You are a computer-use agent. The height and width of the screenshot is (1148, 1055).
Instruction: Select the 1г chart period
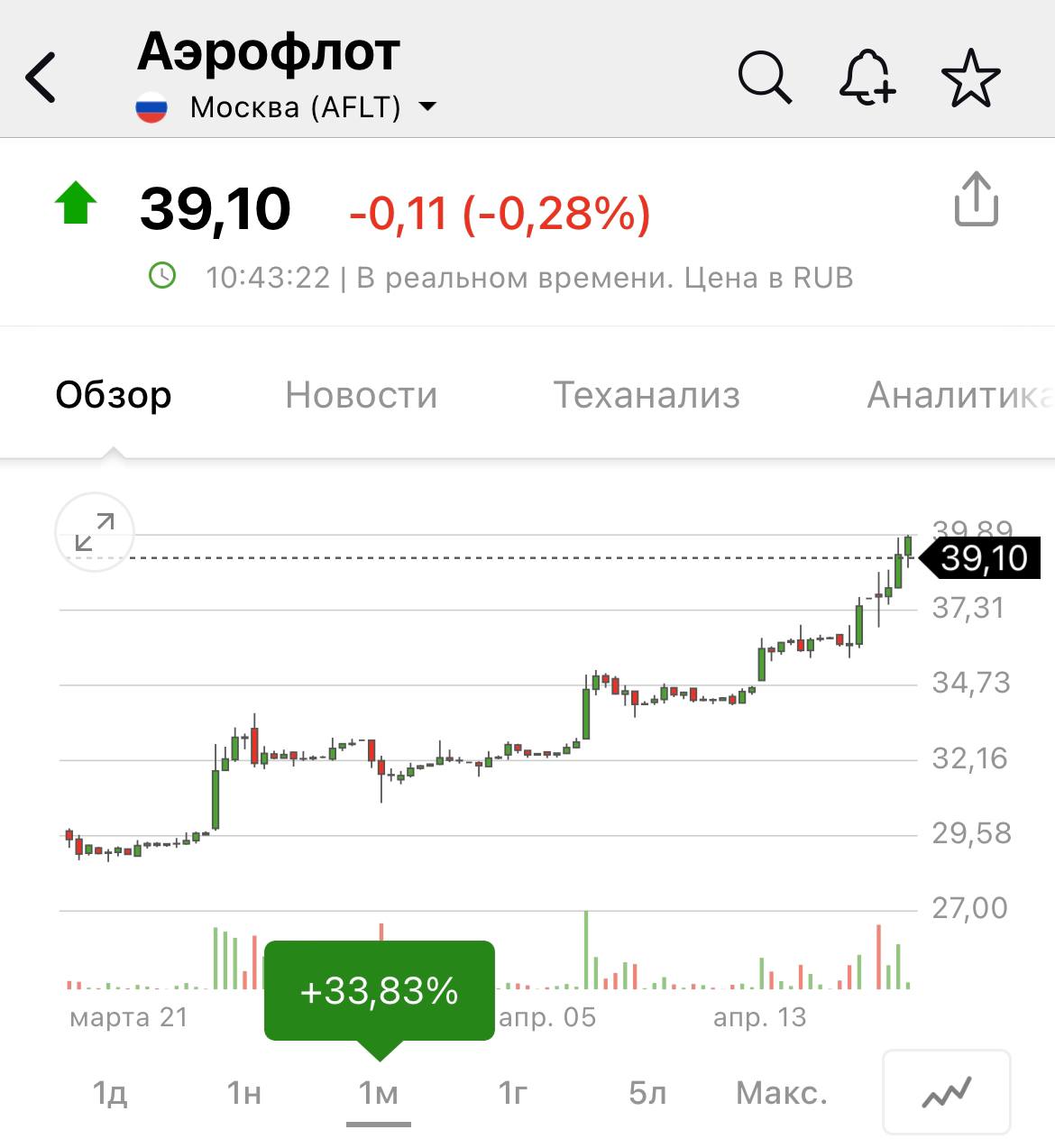point(512,1093)
